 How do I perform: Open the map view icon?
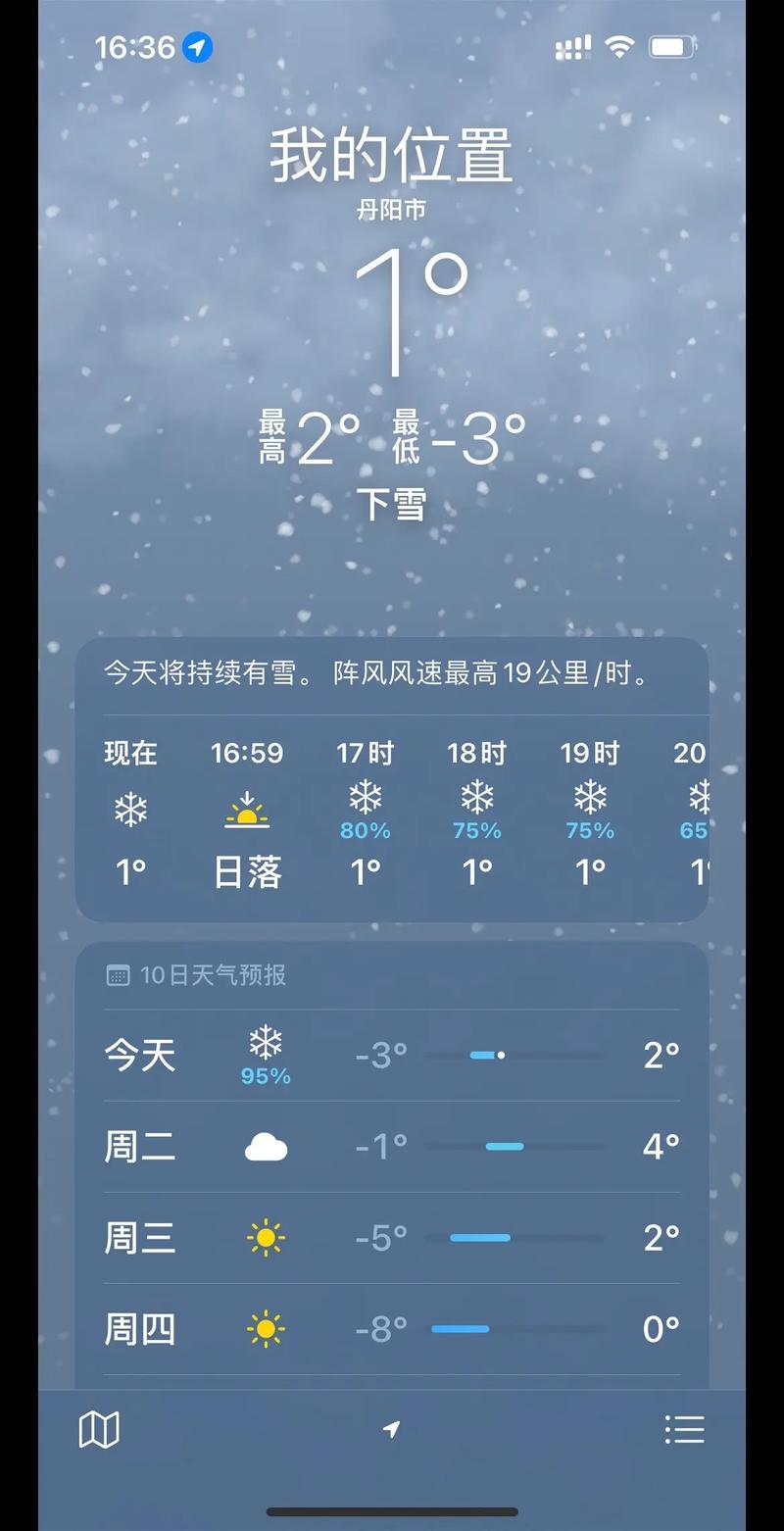tap(98, 1429)
